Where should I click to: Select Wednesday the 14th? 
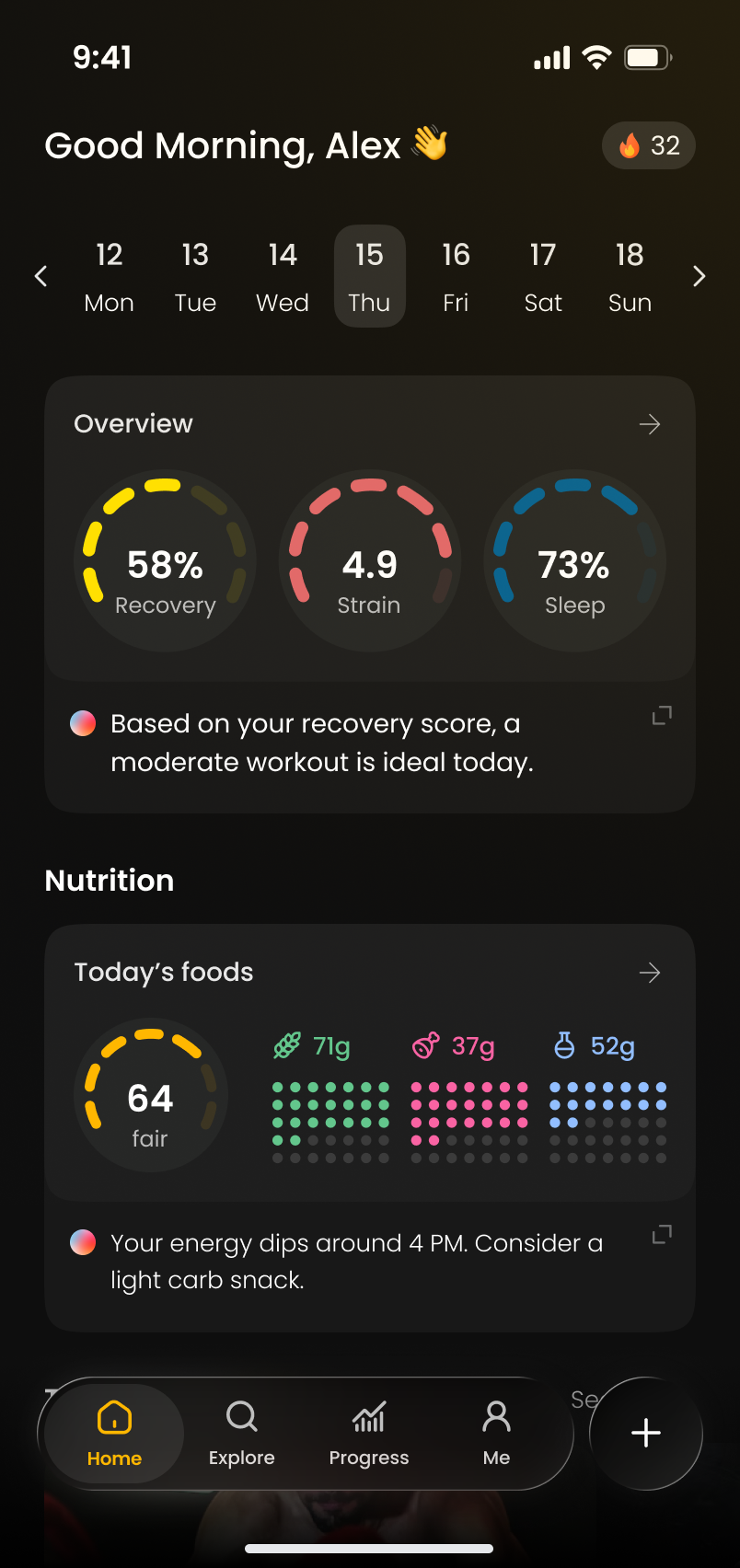[283, 276]
